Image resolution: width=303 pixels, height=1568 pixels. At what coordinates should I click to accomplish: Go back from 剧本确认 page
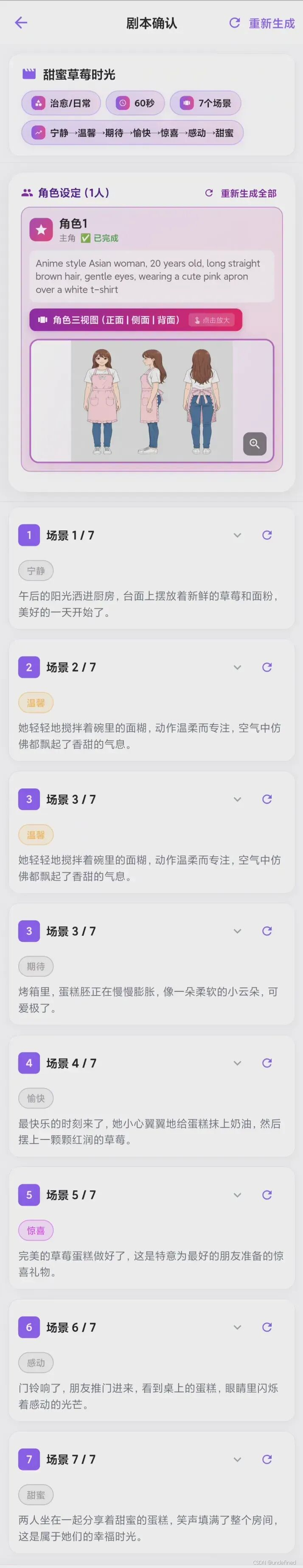pyautogui.click(x=21, y=23)
